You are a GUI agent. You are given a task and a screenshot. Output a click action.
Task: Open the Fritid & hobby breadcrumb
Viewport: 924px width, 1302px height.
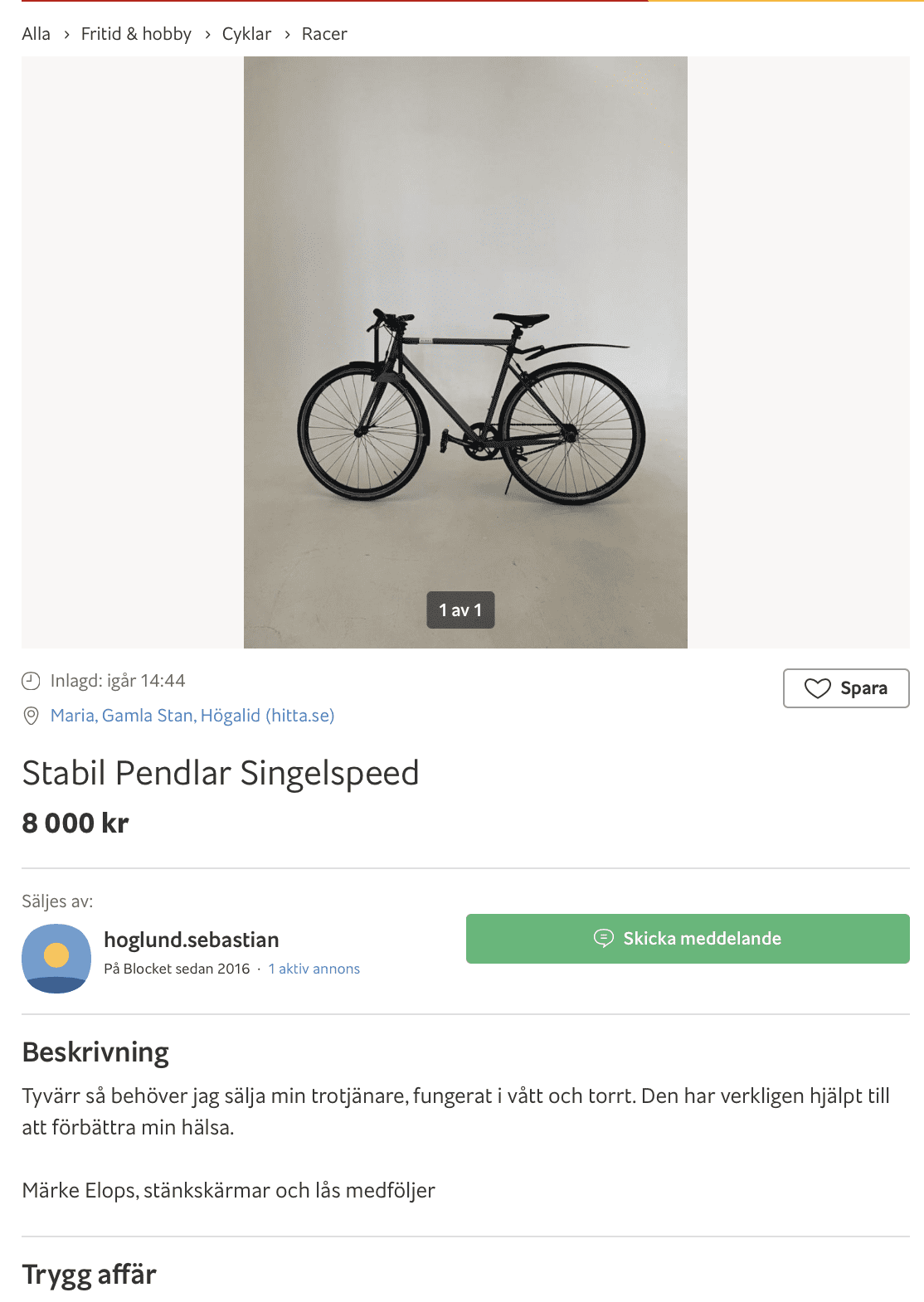coord(136,34)
